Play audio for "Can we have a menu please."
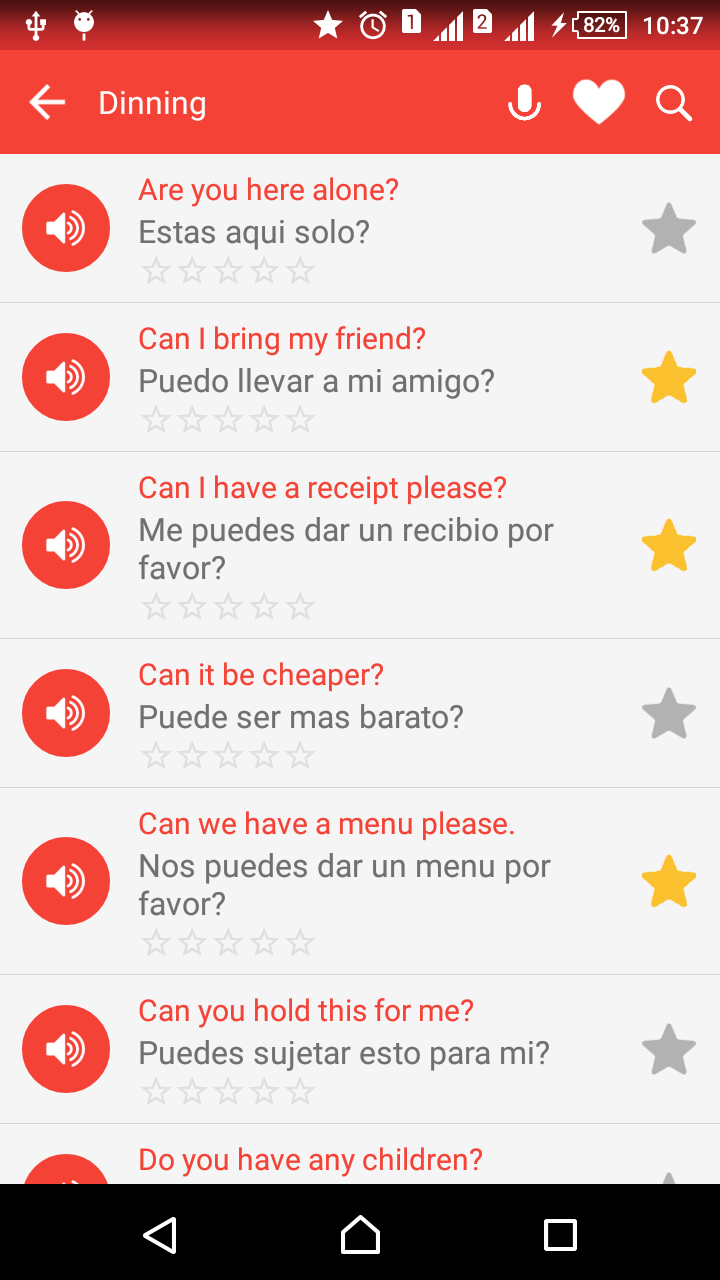Image resolution: width=720 pixels, height=1280 pixels. pyautogui.click(x=66, y=881)
